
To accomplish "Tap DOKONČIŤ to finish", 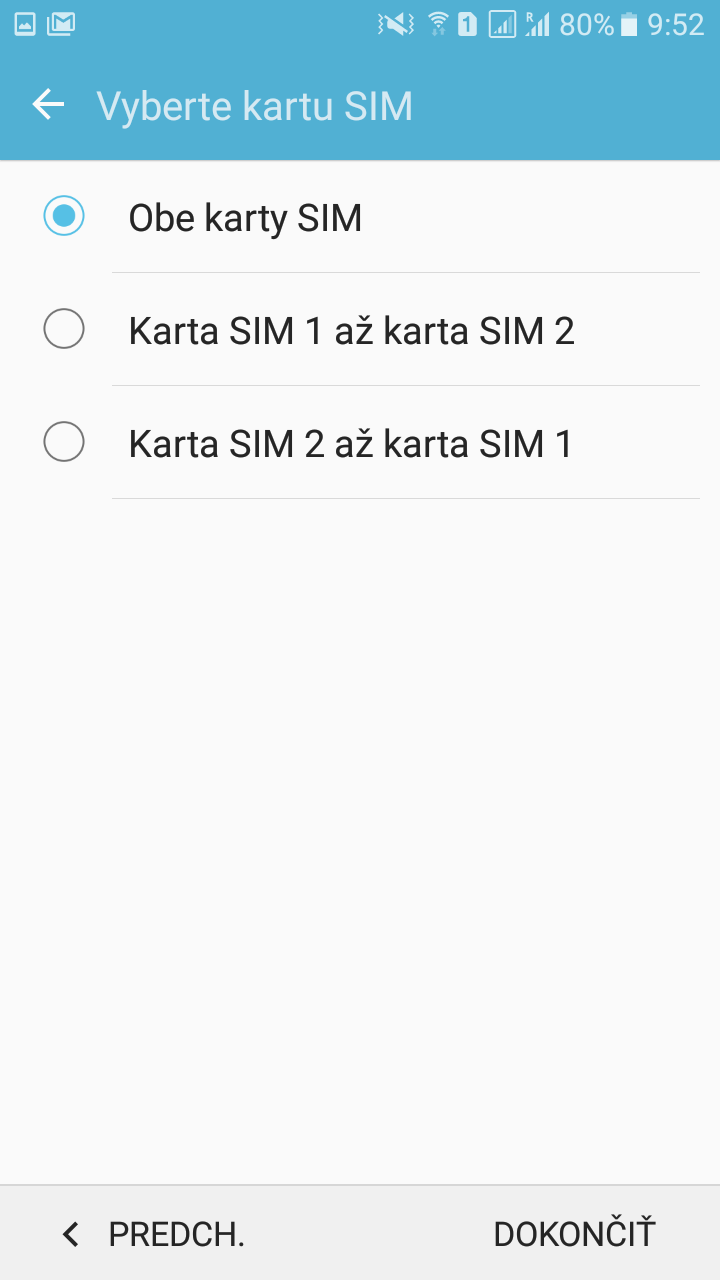I will pos(575,1233).
